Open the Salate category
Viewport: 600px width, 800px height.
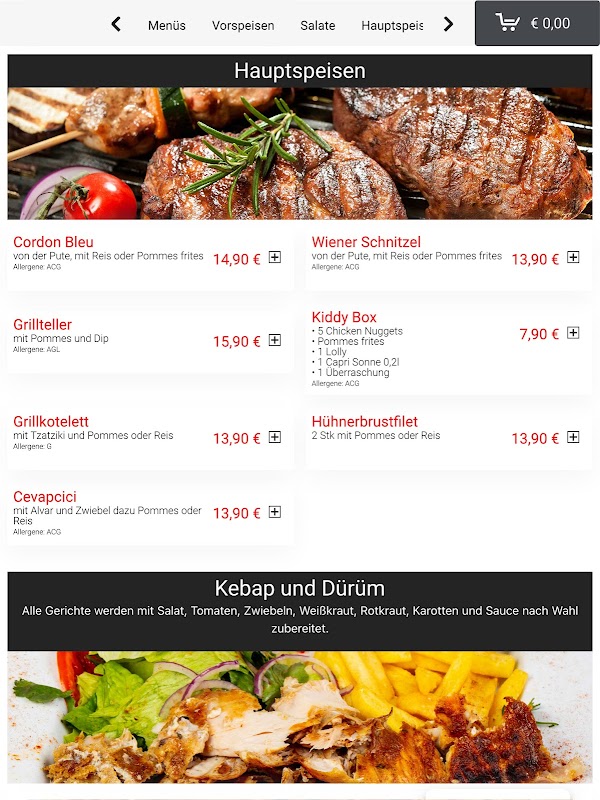pyautogui.click(x=318, y=26)
